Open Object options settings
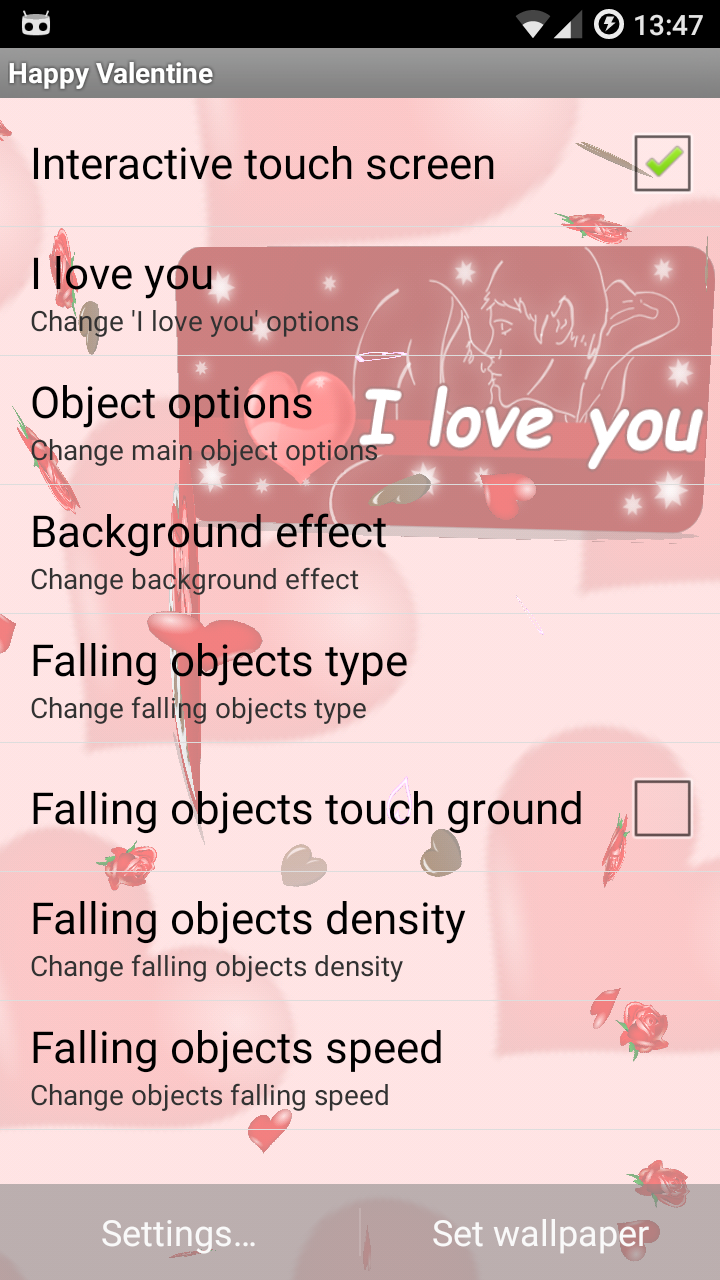 (360, 421)
